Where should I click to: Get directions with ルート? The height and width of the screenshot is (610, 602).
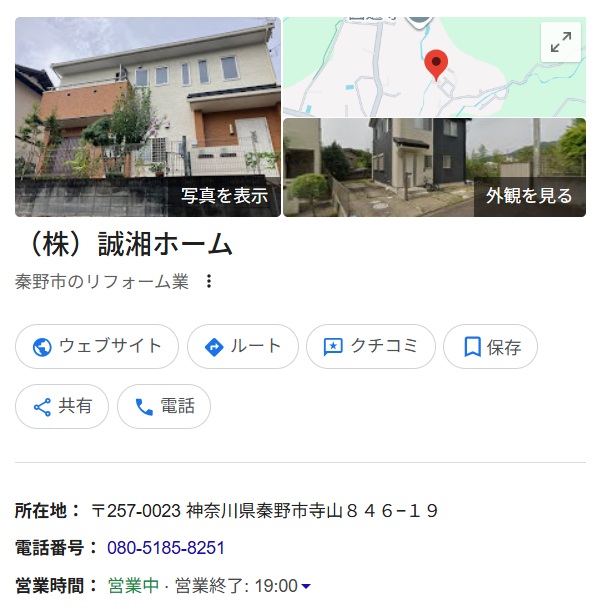point(243,347)
